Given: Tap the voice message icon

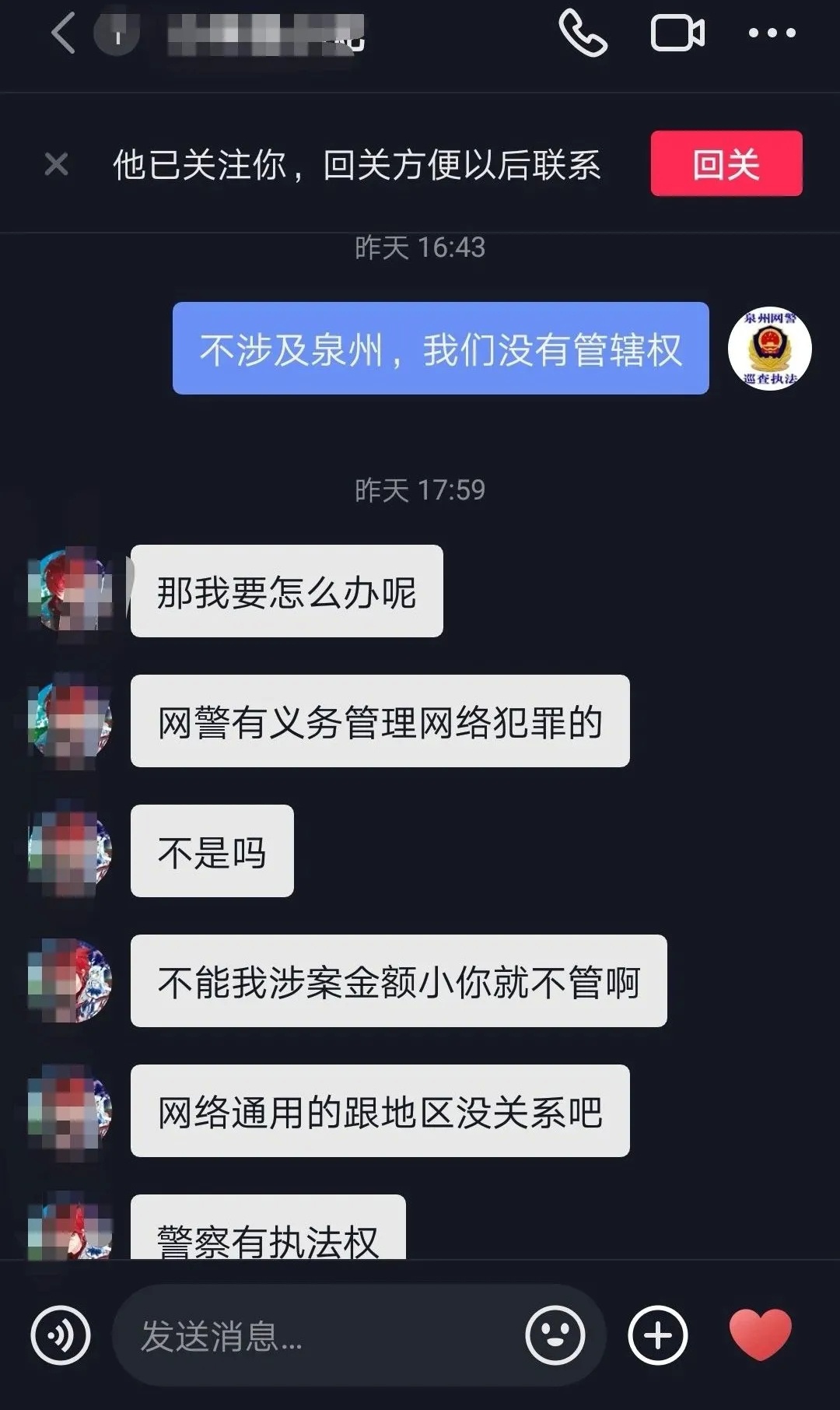Looking at the screenshot, I should pos(61,1335).
